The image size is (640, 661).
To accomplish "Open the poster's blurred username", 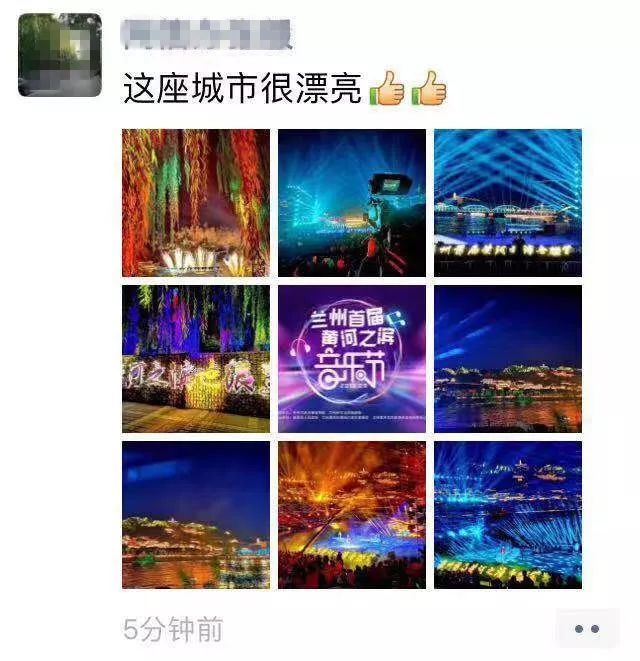I will pos(206,34).
